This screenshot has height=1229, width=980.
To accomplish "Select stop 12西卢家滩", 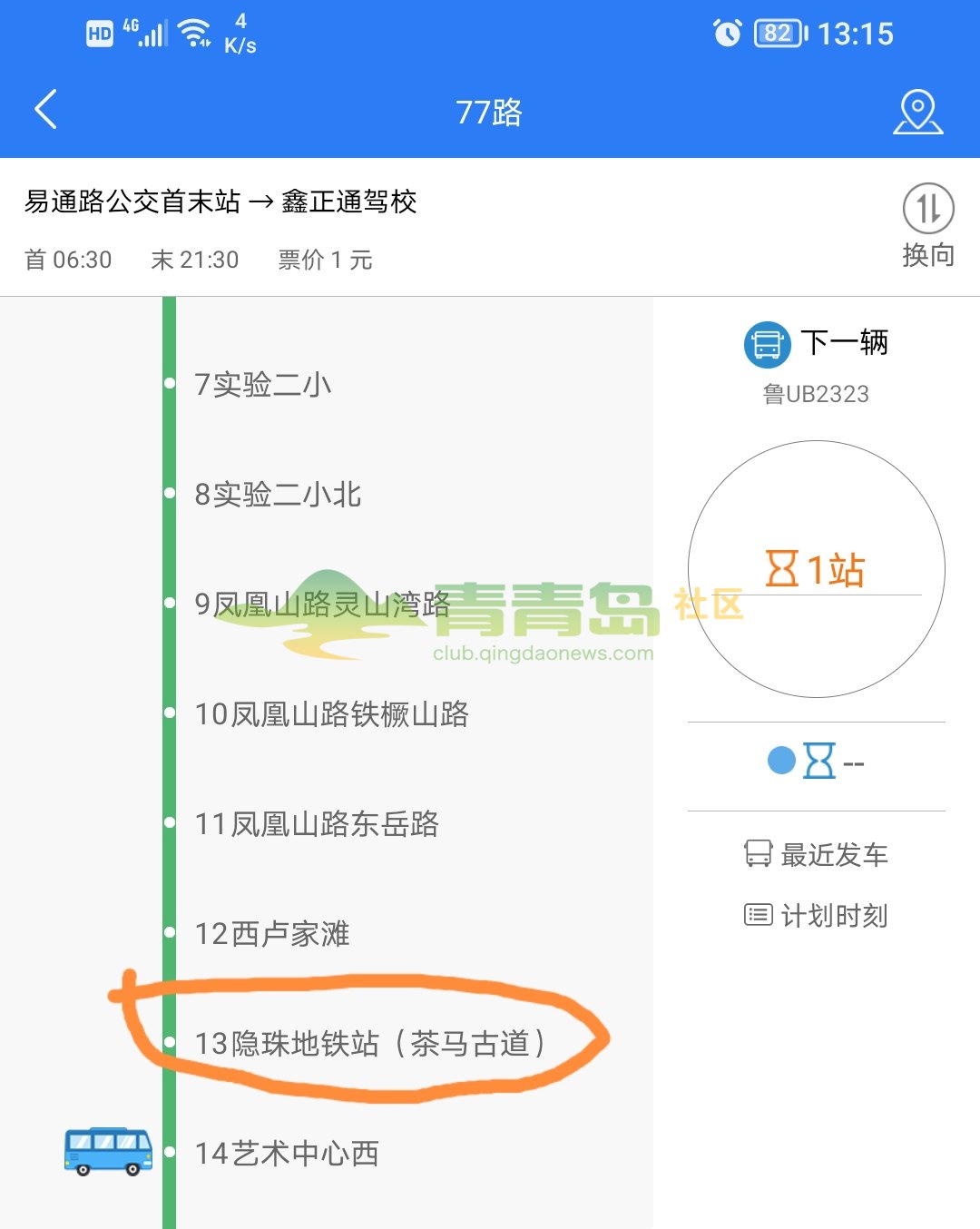I will pos(272,934).
